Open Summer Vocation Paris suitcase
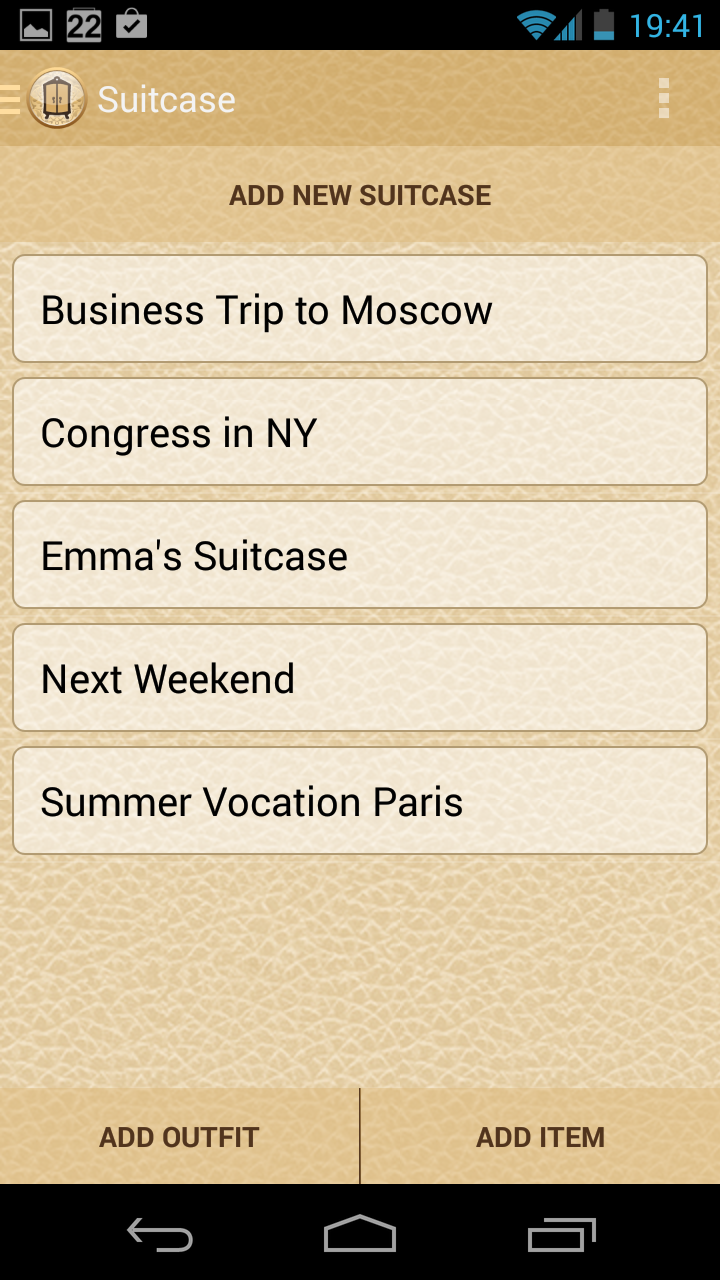720x1280 pixels. coord(360,801)
